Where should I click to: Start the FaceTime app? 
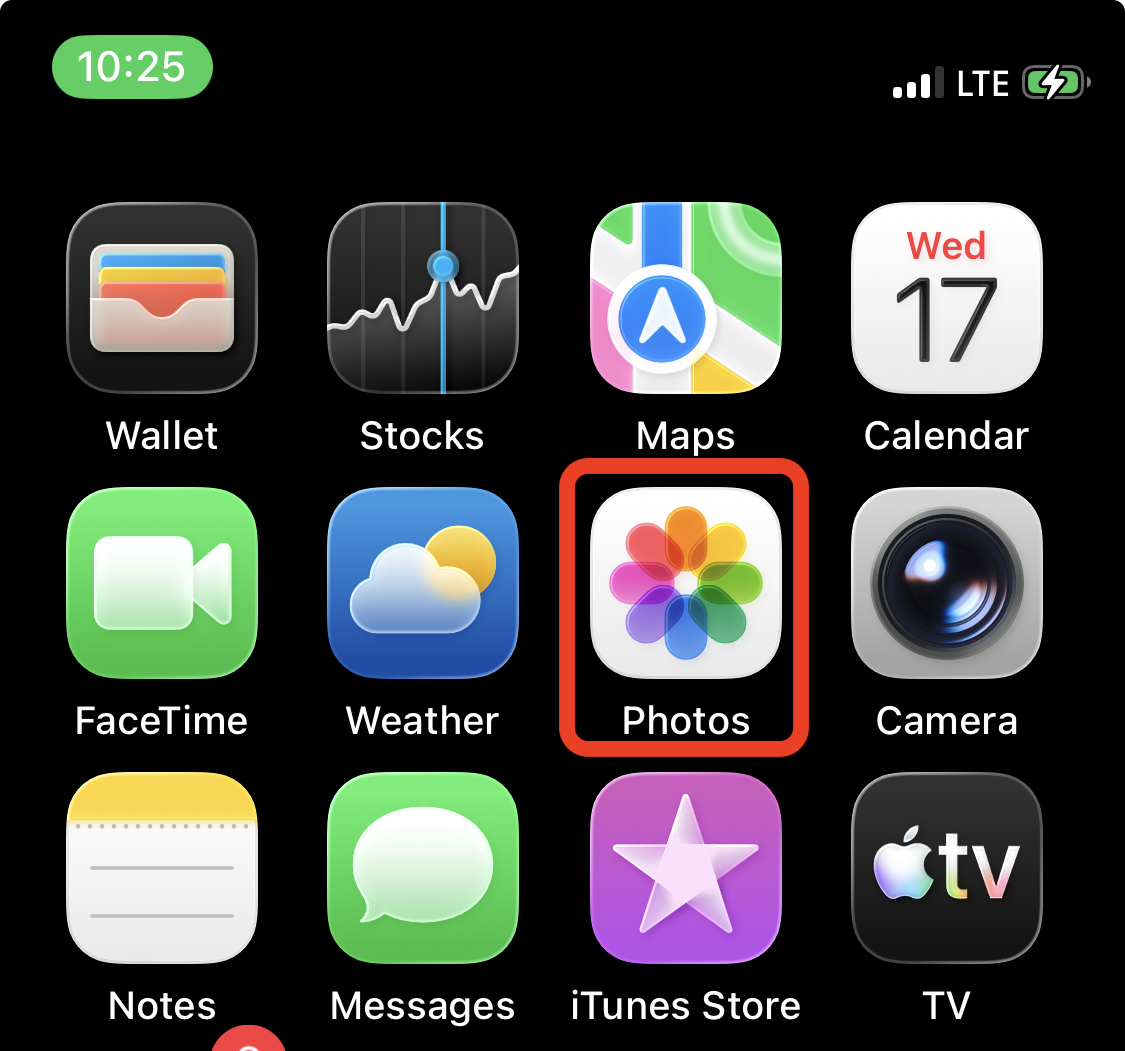pyautogui.click(x=161, y=583)
